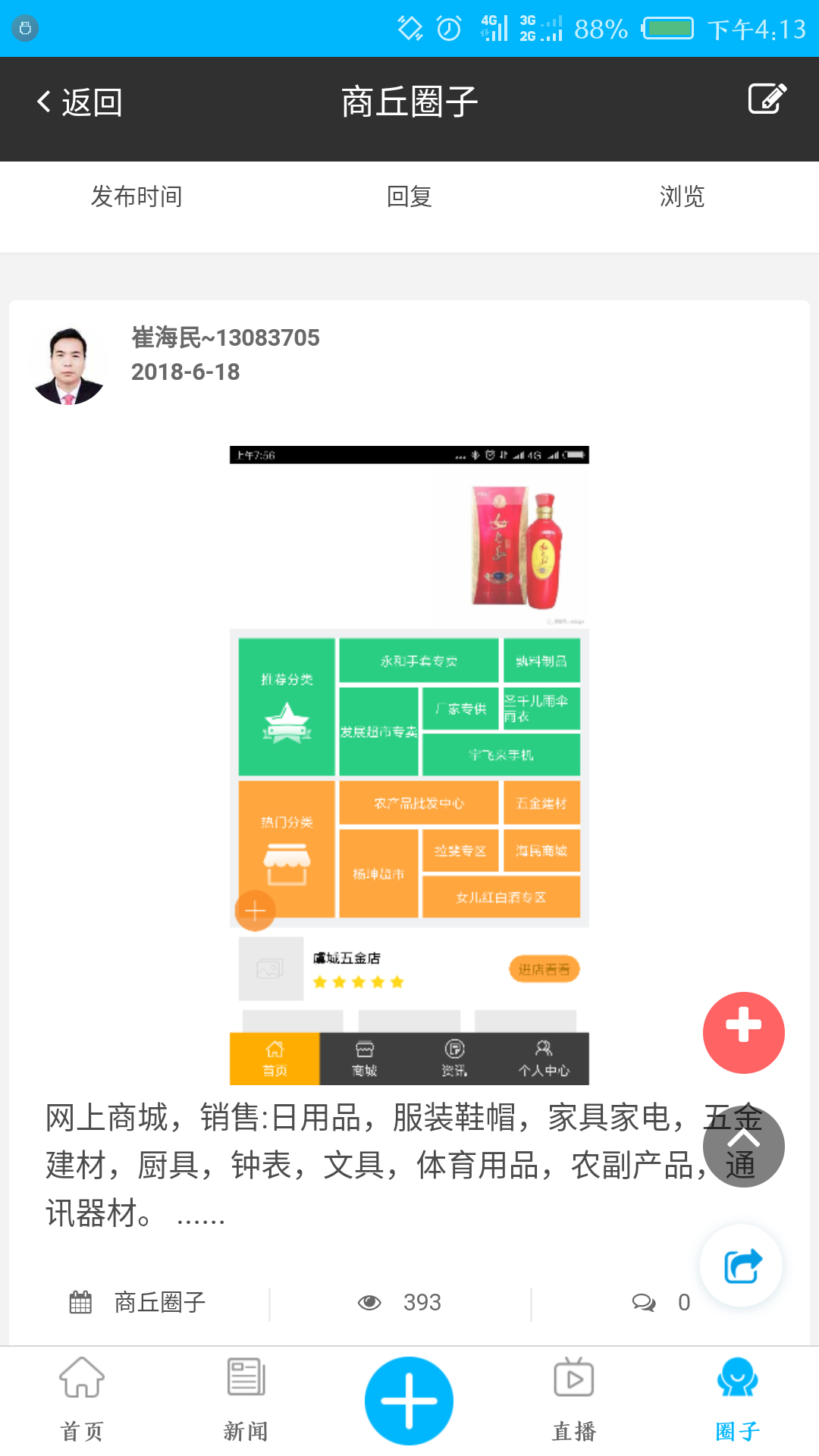Sort posts by 回复
This screenshot has width=819, height=1456.
(x=409, y=197)
